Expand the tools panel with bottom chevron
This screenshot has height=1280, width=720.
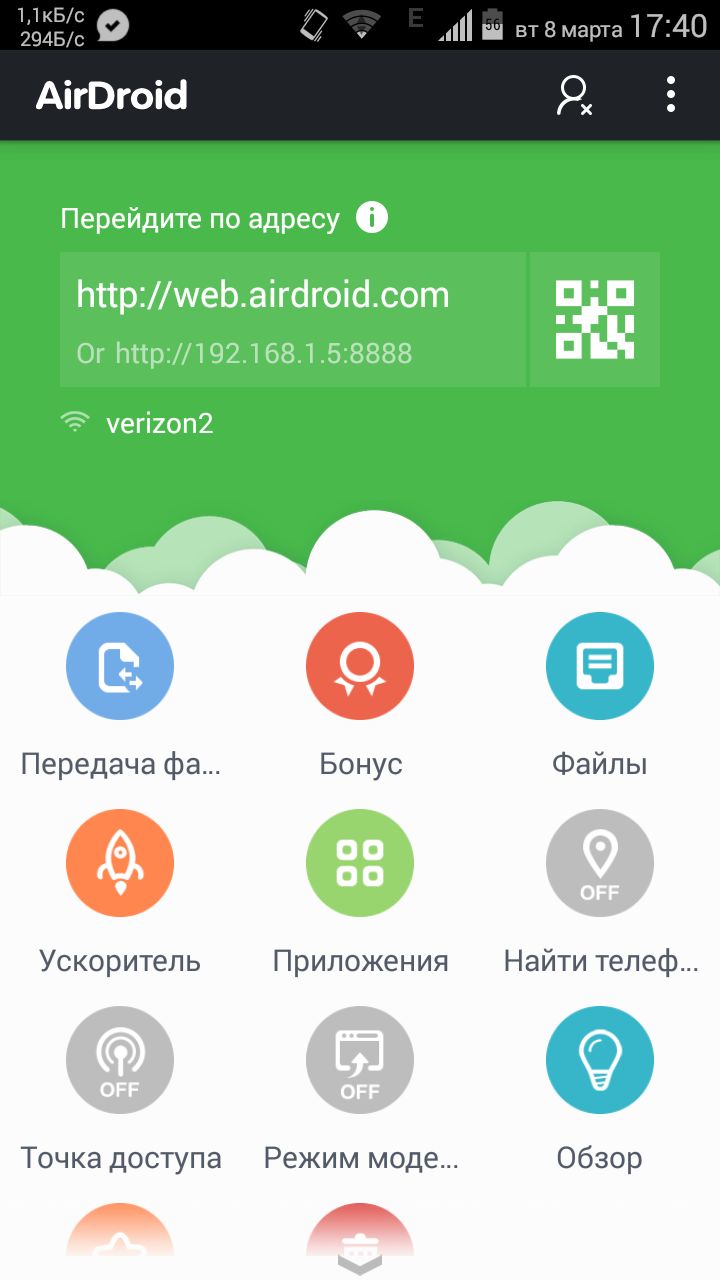point(360,1264)
